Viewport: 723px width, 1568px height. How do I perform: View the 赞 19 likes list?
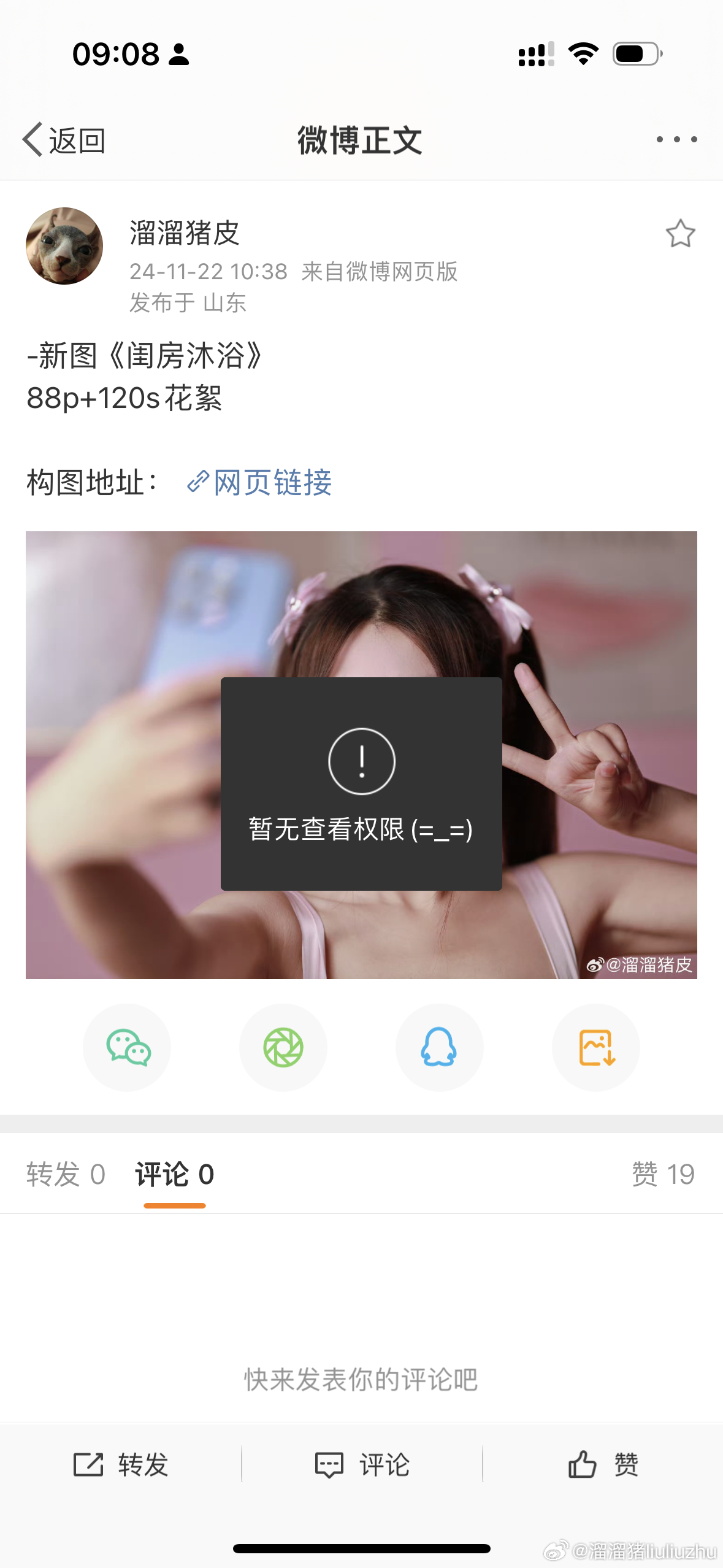(663, 1174)
